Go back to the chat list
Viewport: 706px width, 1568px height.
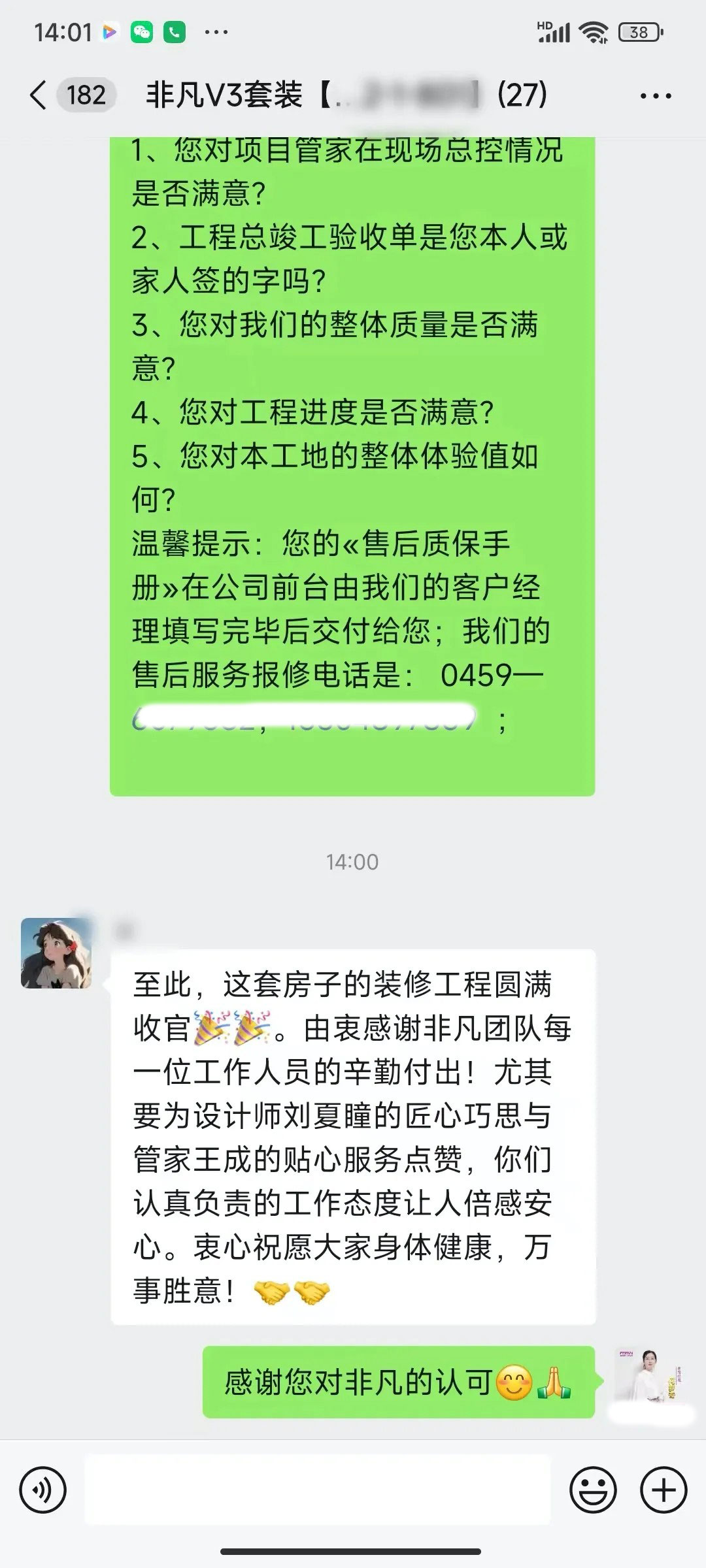[x=39, y=95]
